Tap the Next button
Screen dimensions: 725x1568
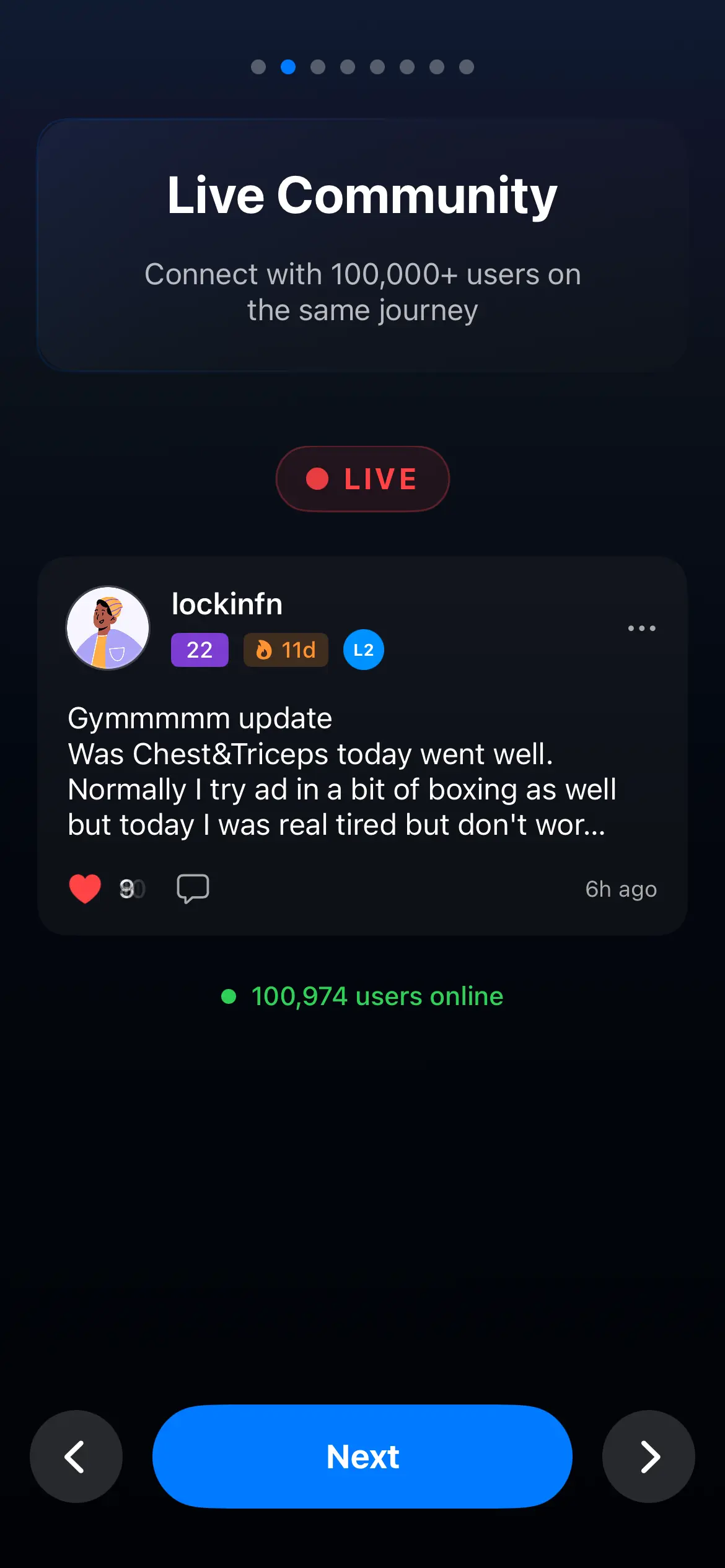tap(362, 1457)
